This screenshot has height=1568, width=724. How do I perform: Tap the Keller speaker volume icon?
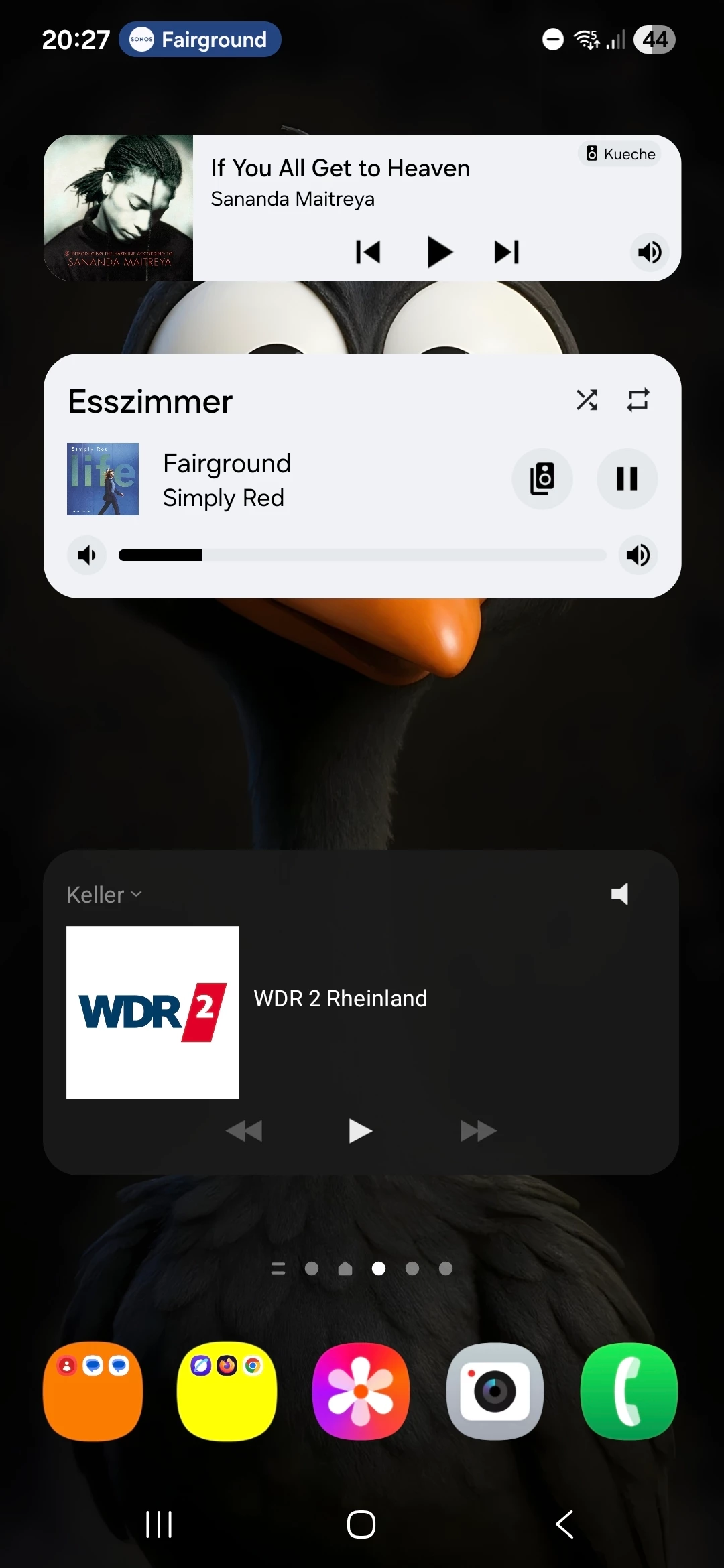click(x=620, y=894)
